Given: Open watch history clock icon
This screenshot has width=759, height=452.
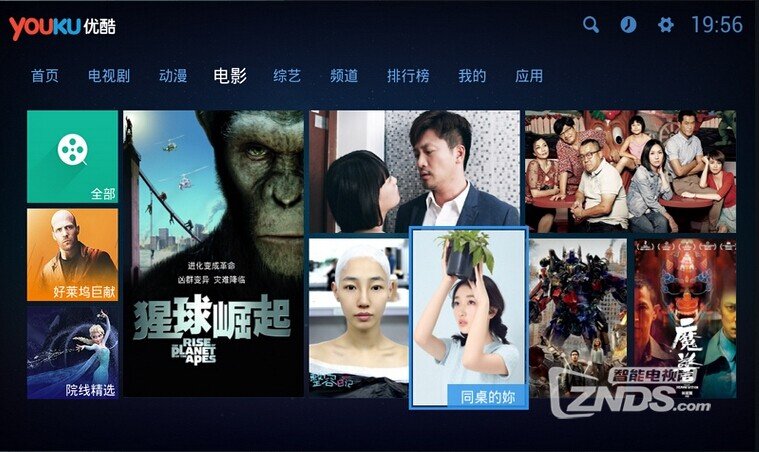Looking at the screenshot, I should (x=628, y=24).
